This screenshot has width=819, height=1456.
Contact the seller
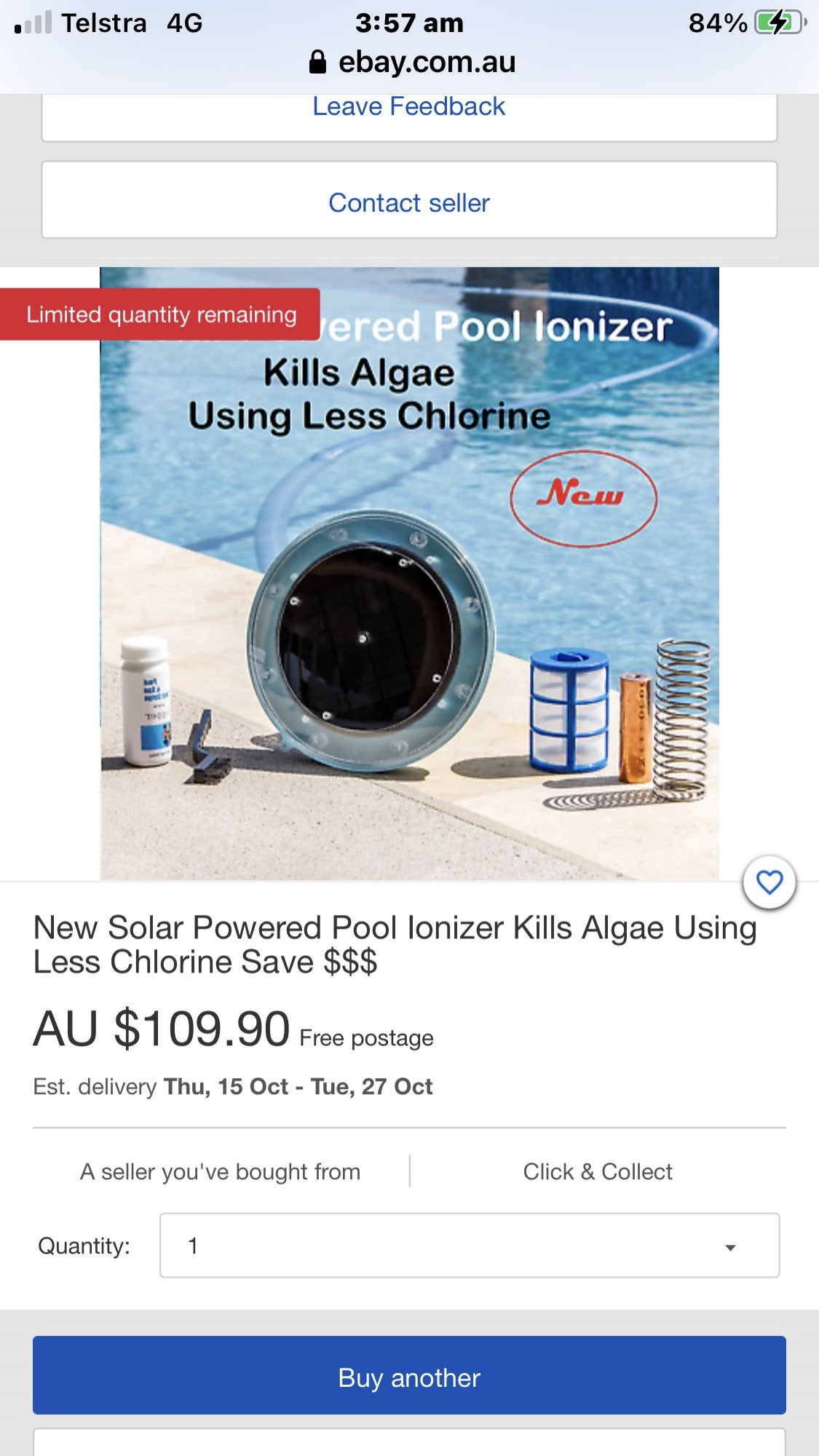tap(409, 202)
